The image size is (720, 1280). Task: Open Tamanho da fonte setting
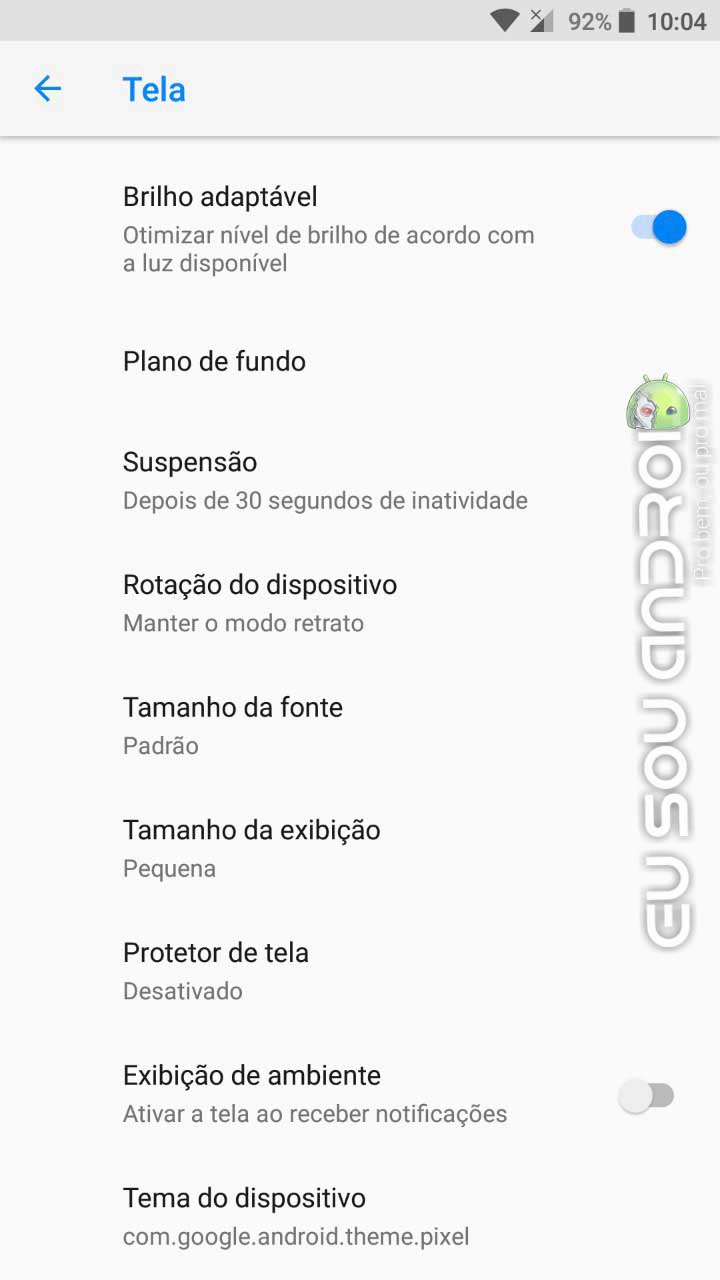click(x=360, y=725)
